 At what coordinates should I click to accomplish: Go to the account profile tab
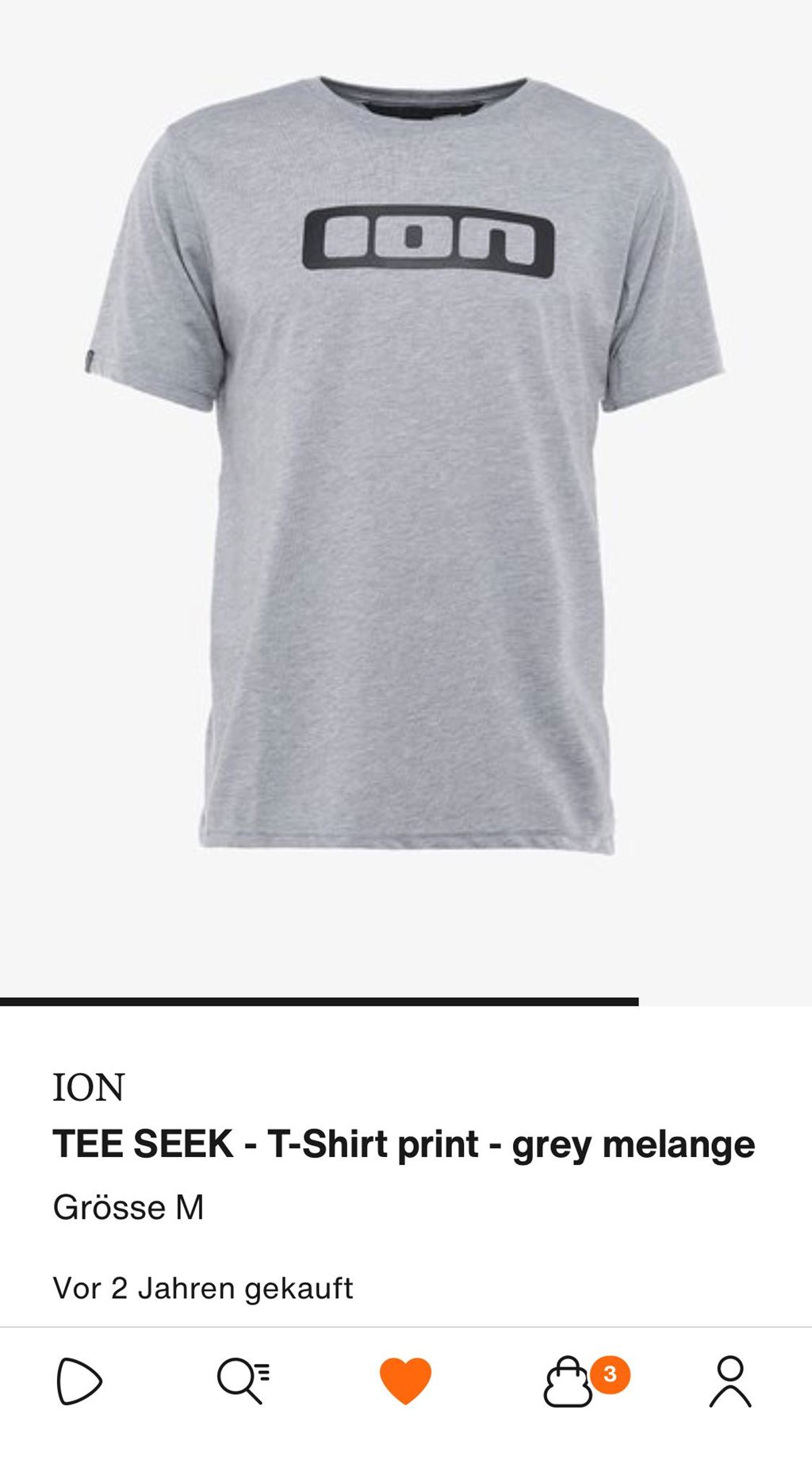[730, 1381]
